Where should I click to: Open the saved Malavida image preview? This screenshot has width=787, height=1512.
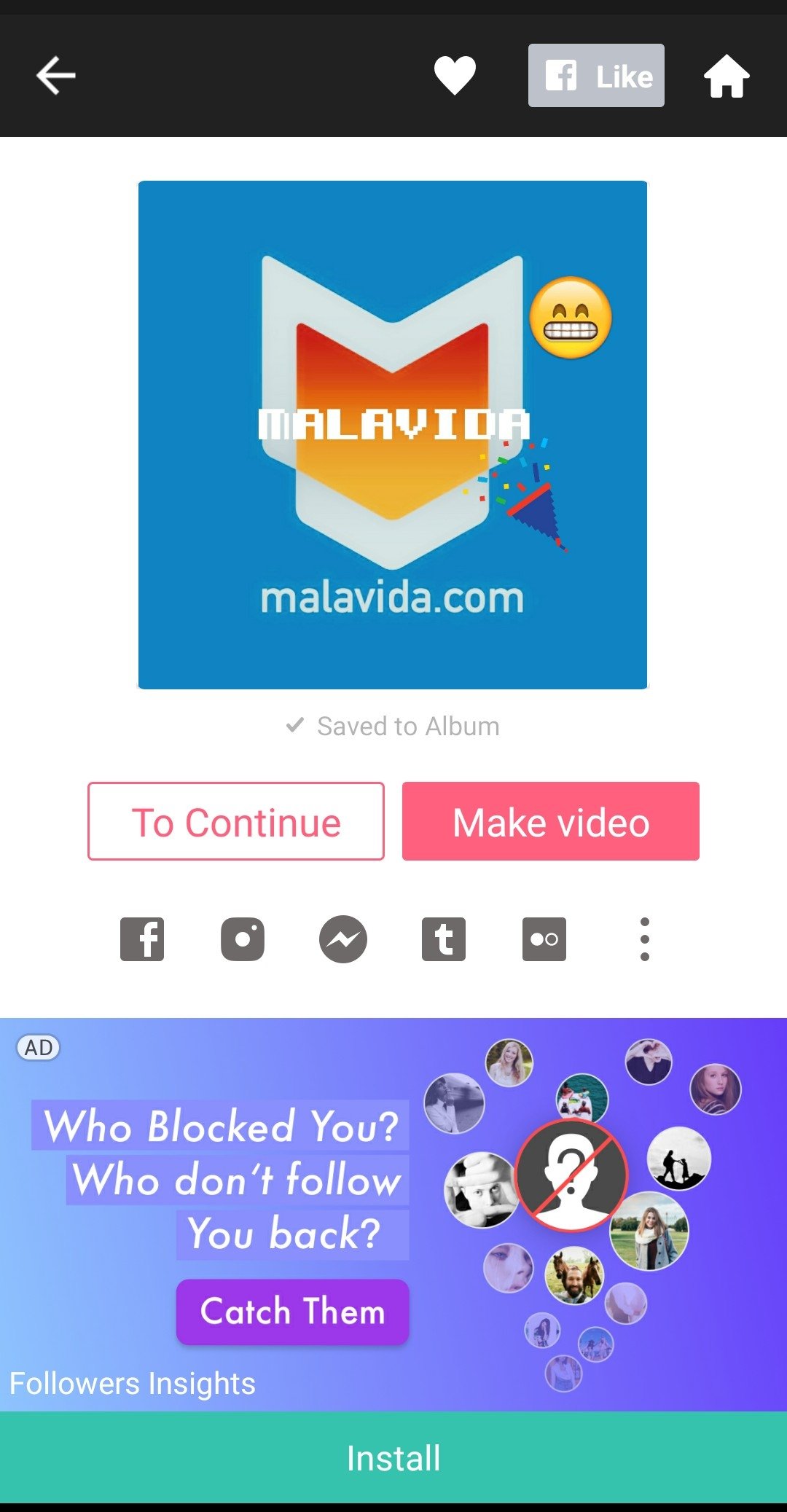[x=393, y=434]
